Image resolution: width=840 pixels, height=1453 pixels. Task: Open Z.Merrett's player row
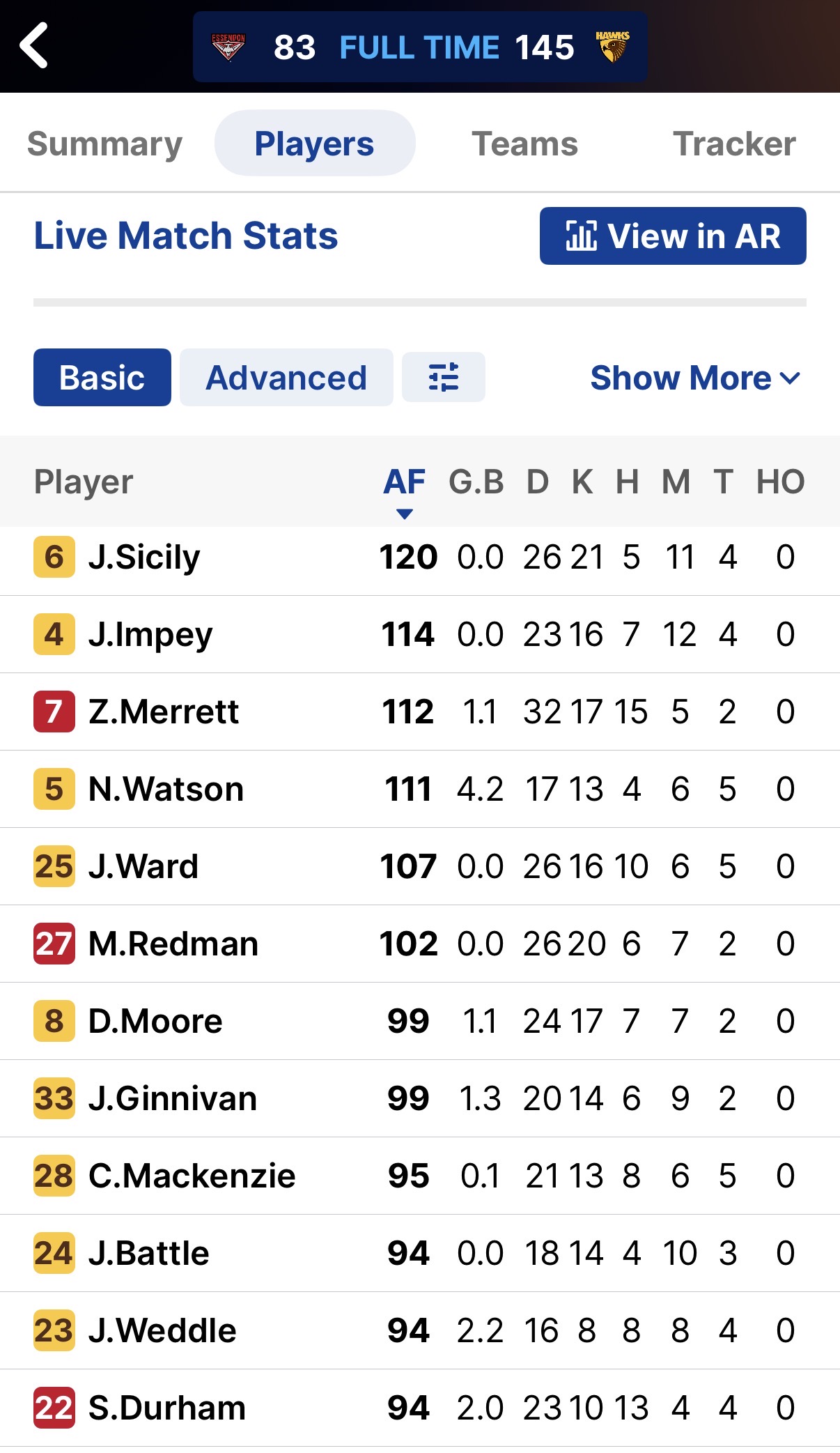click(164, 712)
